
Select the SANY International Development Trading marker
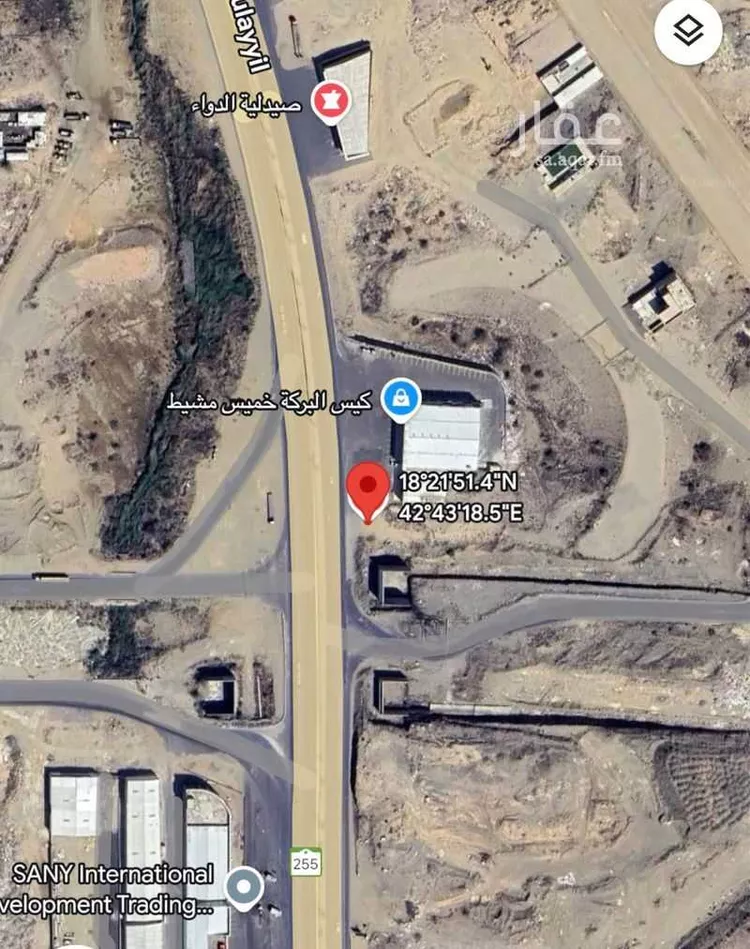[x=243, y=887]
